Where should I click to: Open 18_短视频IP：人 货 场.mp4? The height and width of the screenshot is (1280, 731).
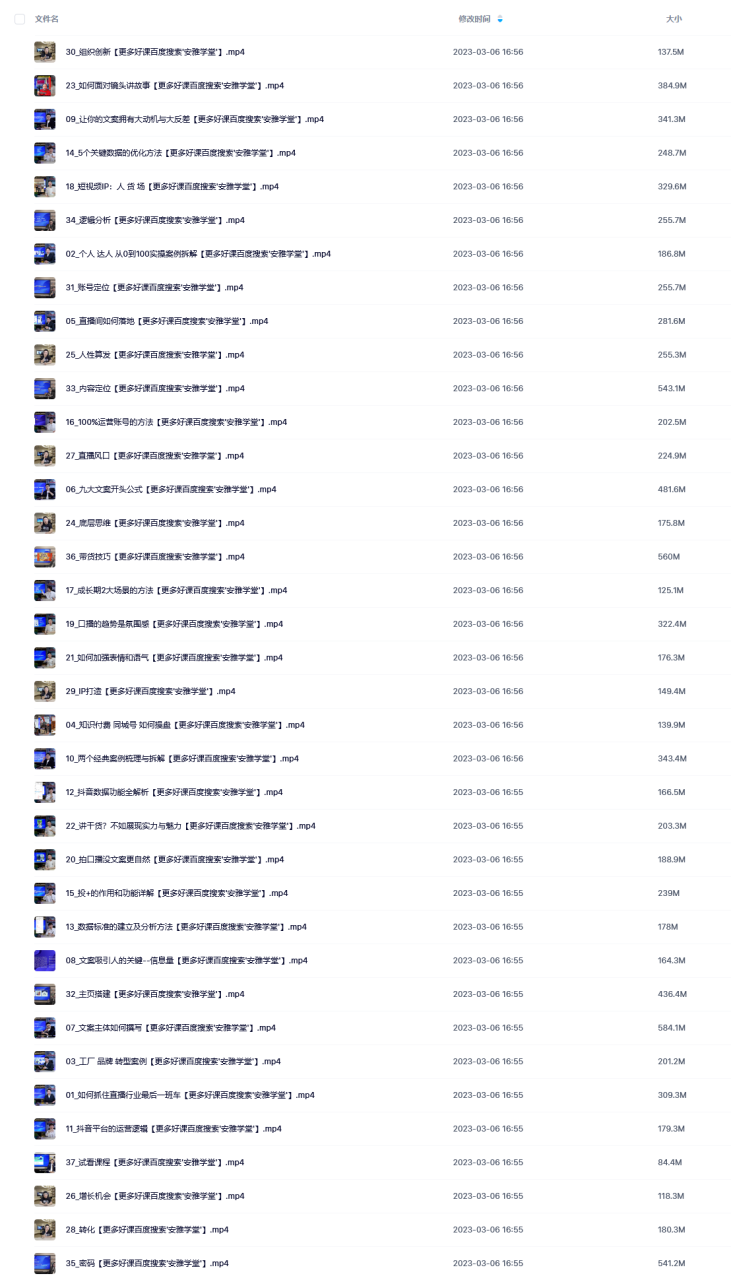(171, 187)
